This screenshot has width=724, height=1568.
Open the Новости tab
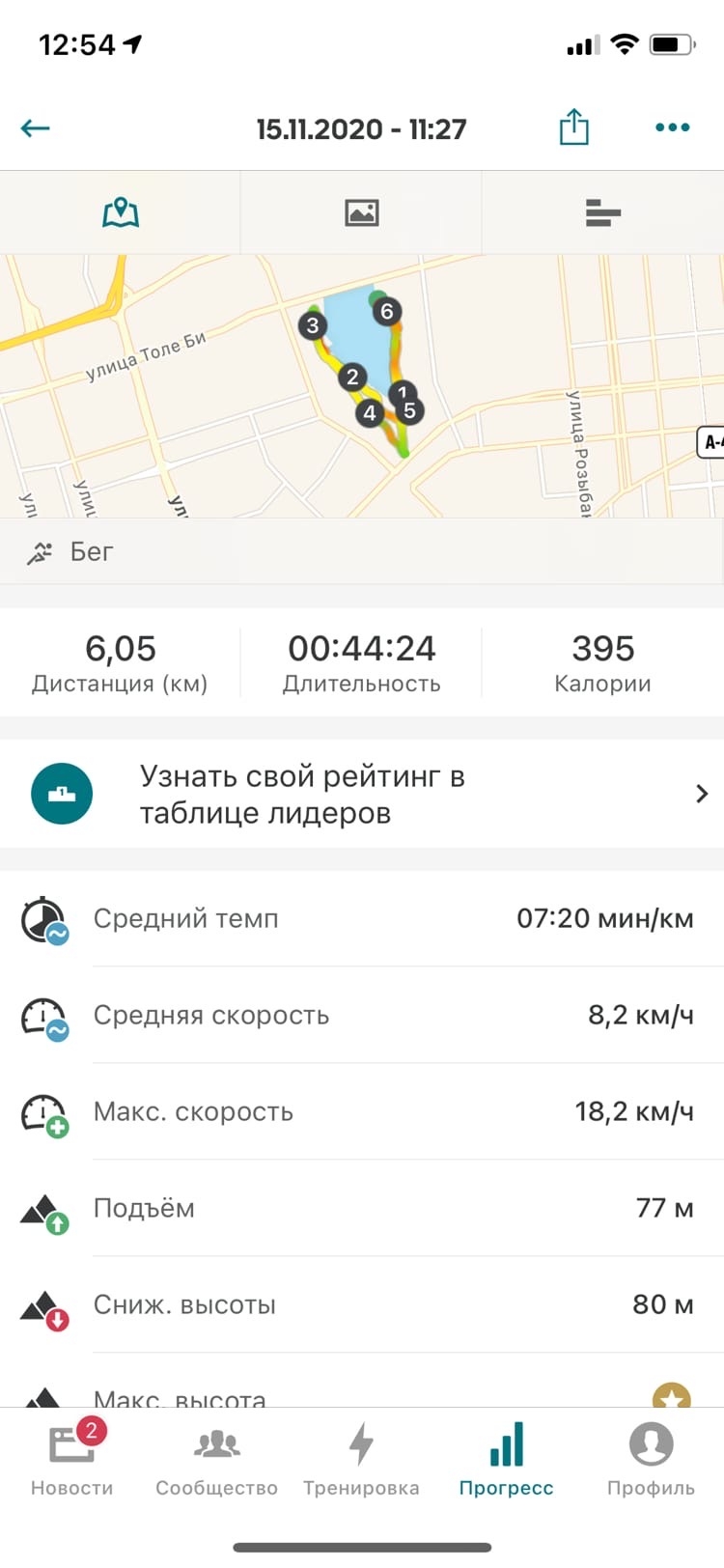pyautogui.click(x=72, y=1458)
